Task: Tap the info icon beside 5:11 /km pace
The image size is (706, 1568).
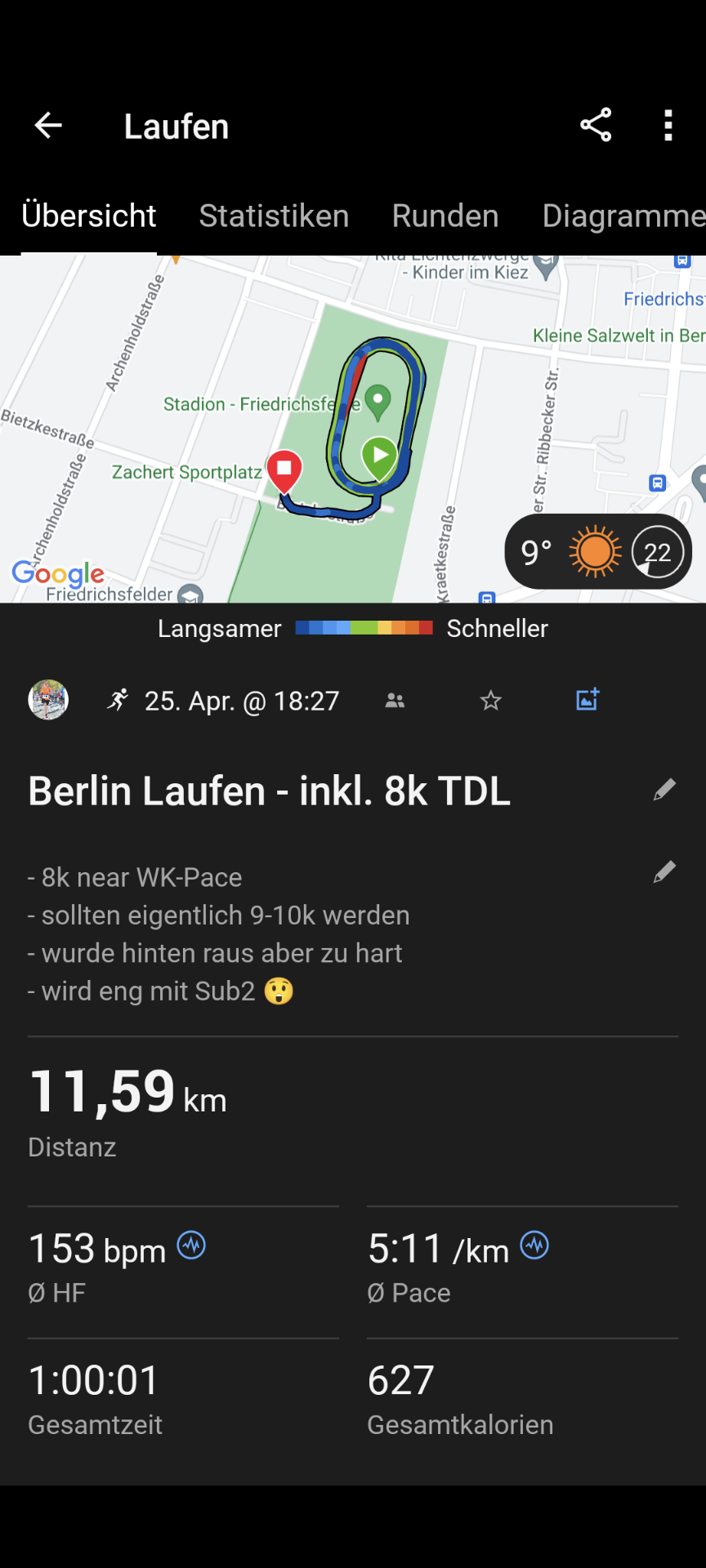Action: pyautogui.click(x=535, y=1245)
